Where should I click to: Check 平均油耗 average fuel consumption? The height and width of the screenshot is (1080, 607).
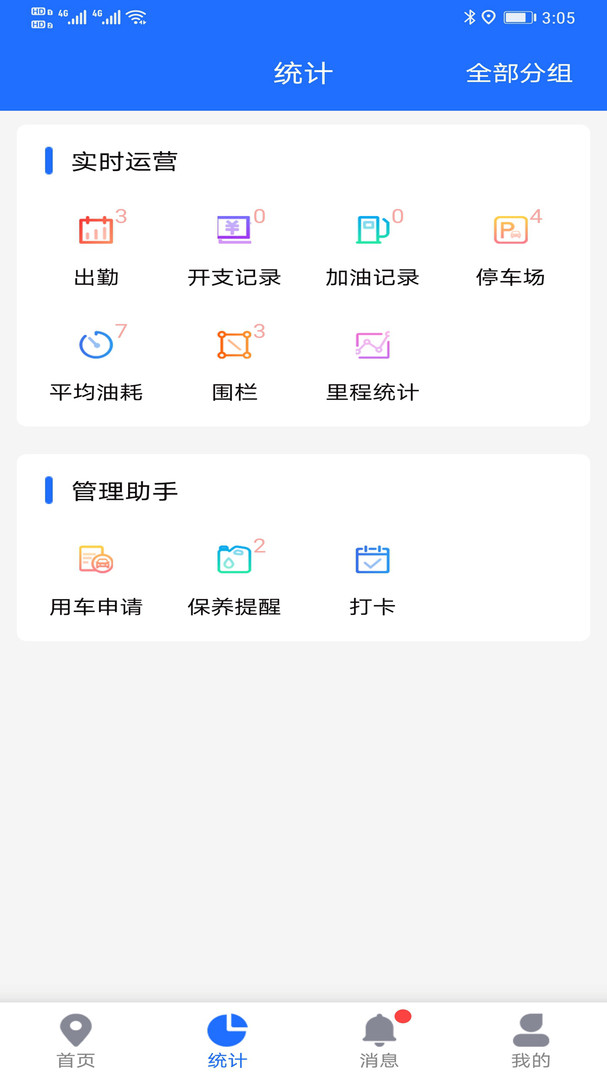pyautogui.click(x=96, y=361)
